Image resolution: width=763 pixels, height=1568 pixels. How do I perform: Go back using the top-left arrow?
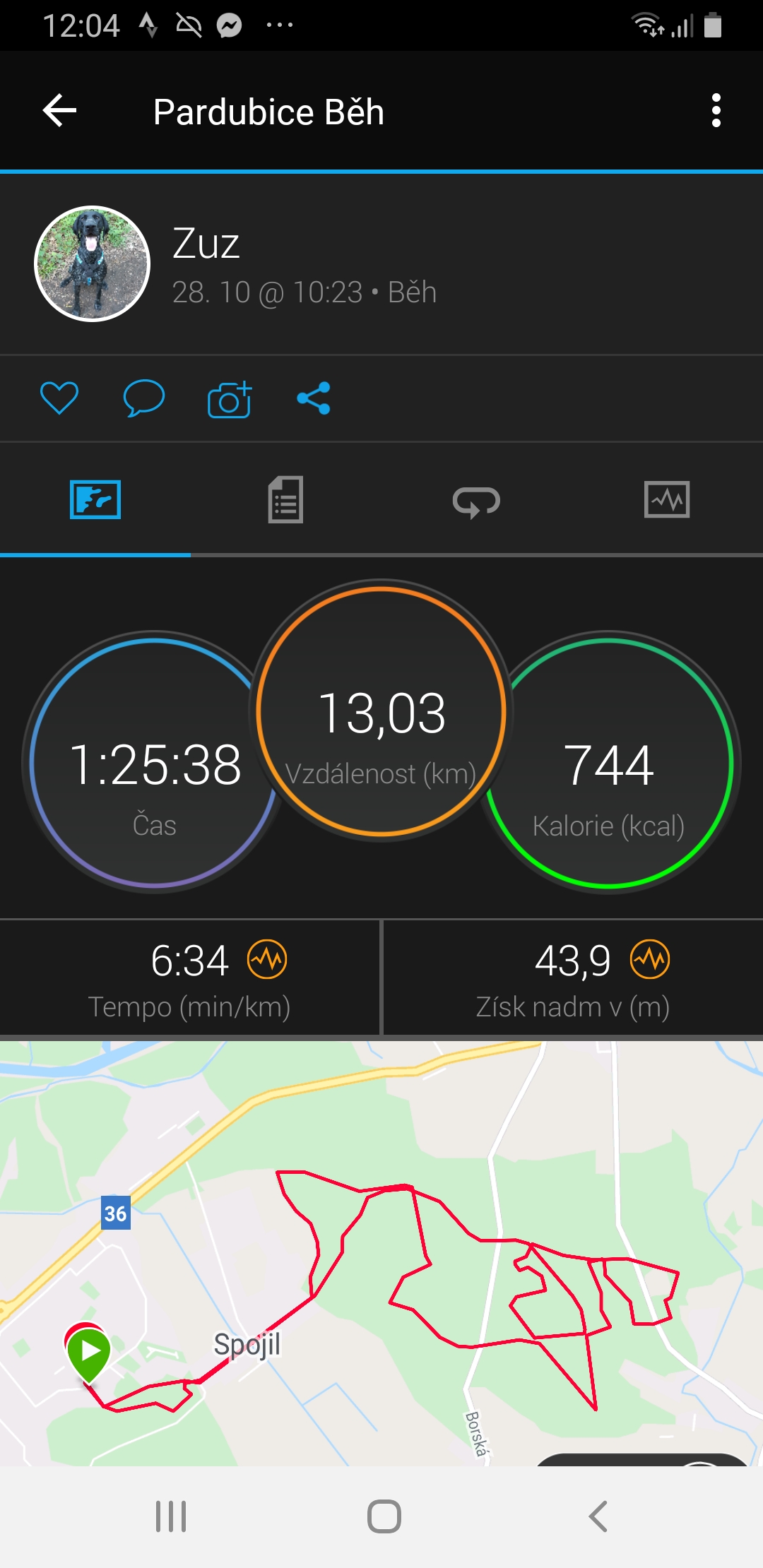click(59, 111)
